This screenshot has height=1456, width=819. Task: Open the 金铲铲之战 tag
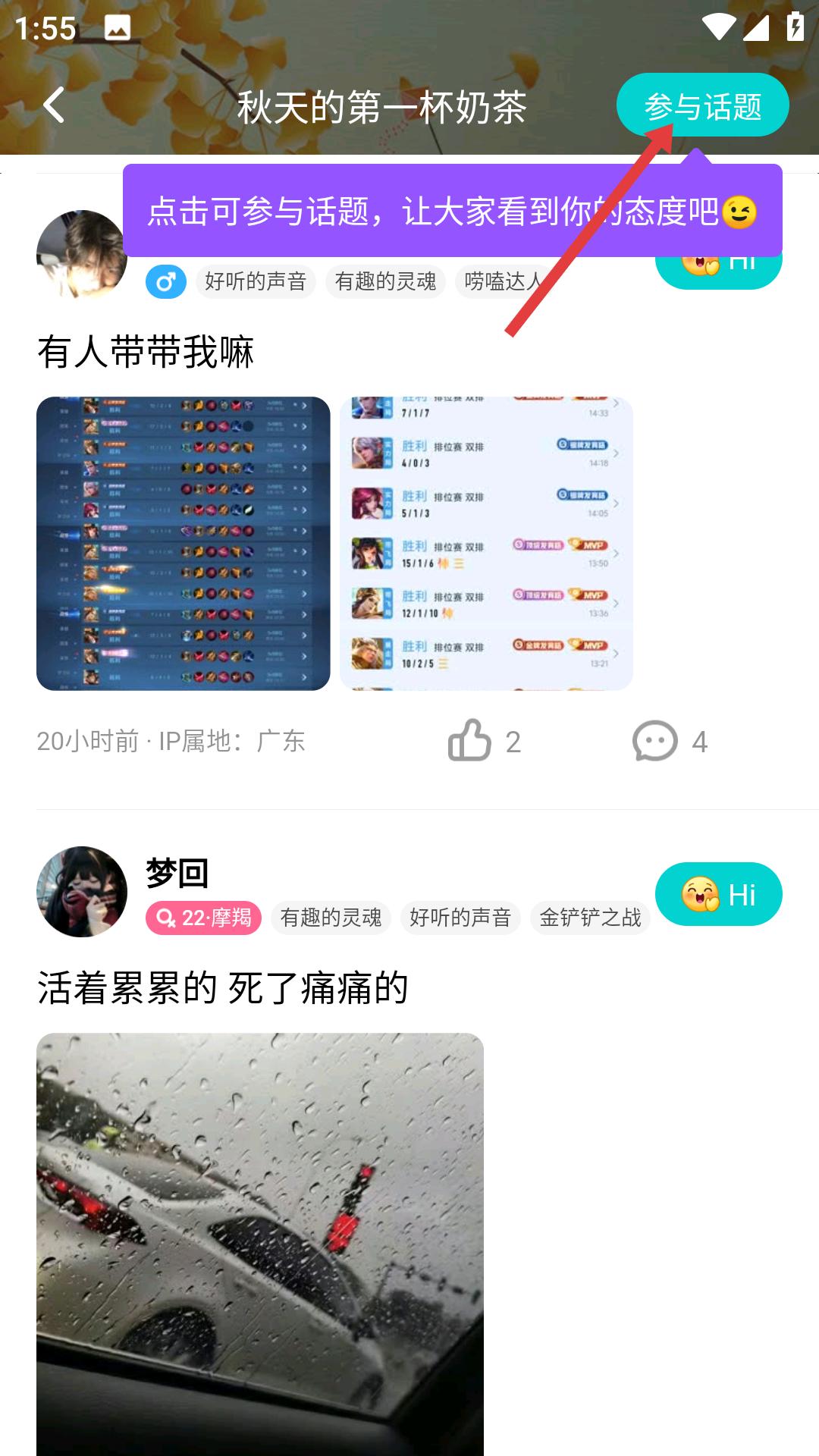(x=591, y=918)
